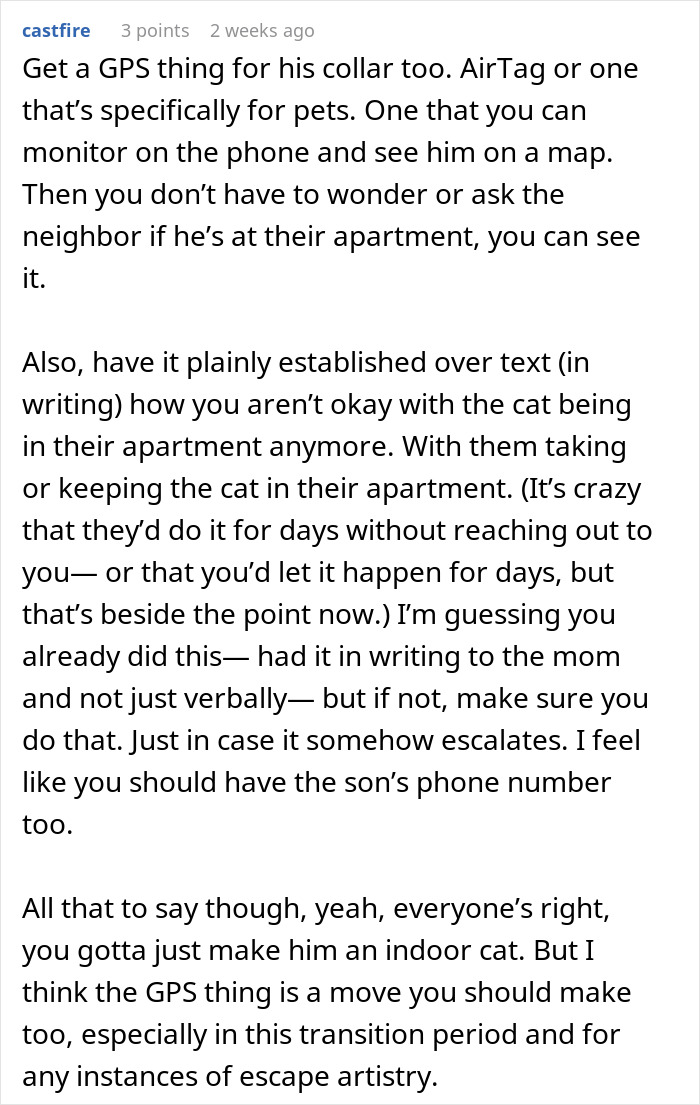This screenshot has width=700, height=1105.
Task: Open castfire's user profile
Action: (x=56, y=31)
